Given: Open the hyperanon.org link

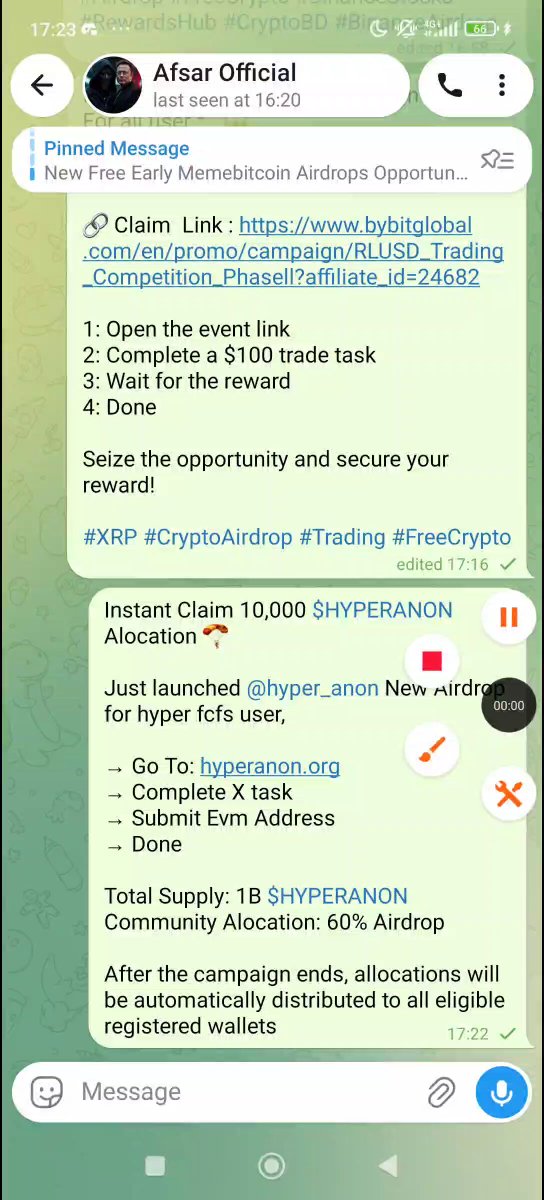Looking at the screenshot, I should [270, 766].
